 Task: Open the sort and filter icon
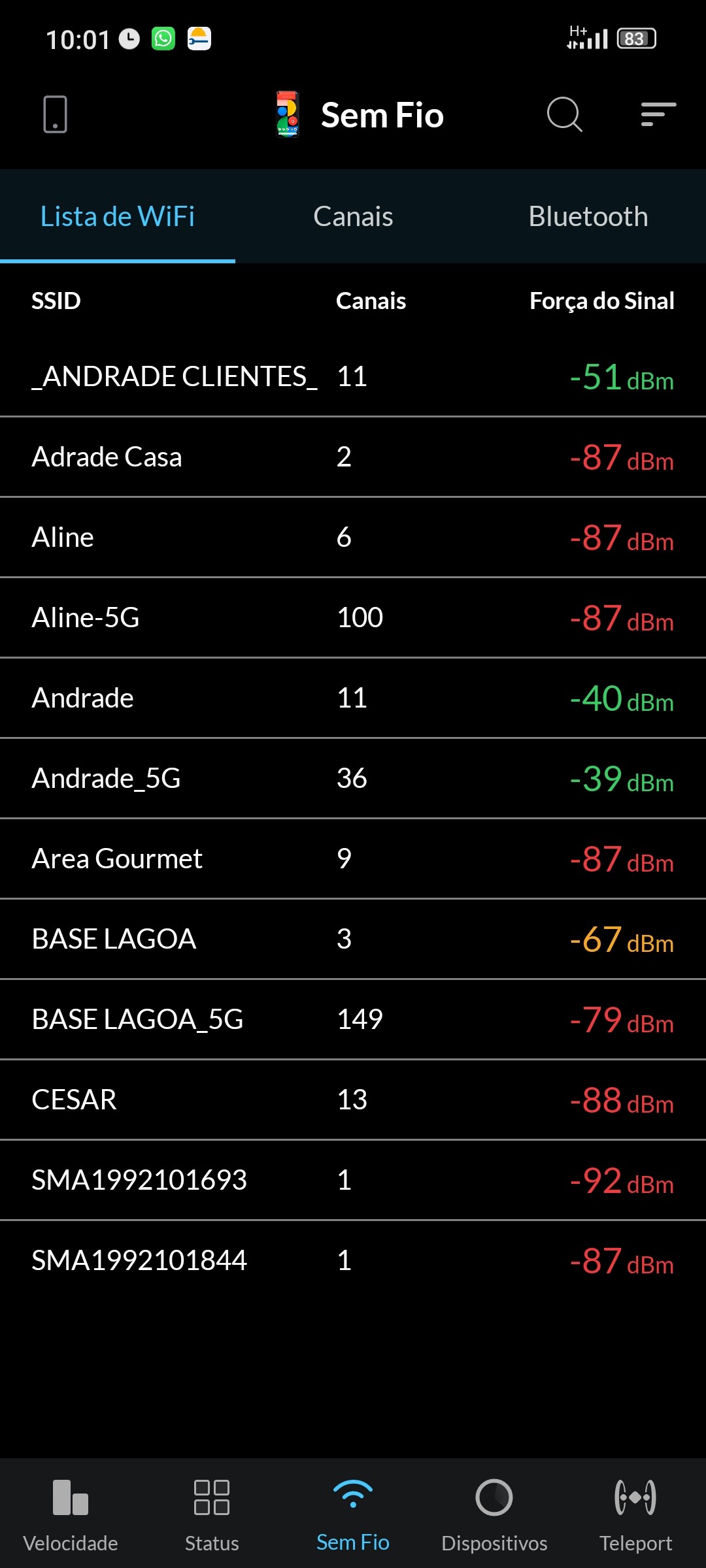tap(658, 114)
